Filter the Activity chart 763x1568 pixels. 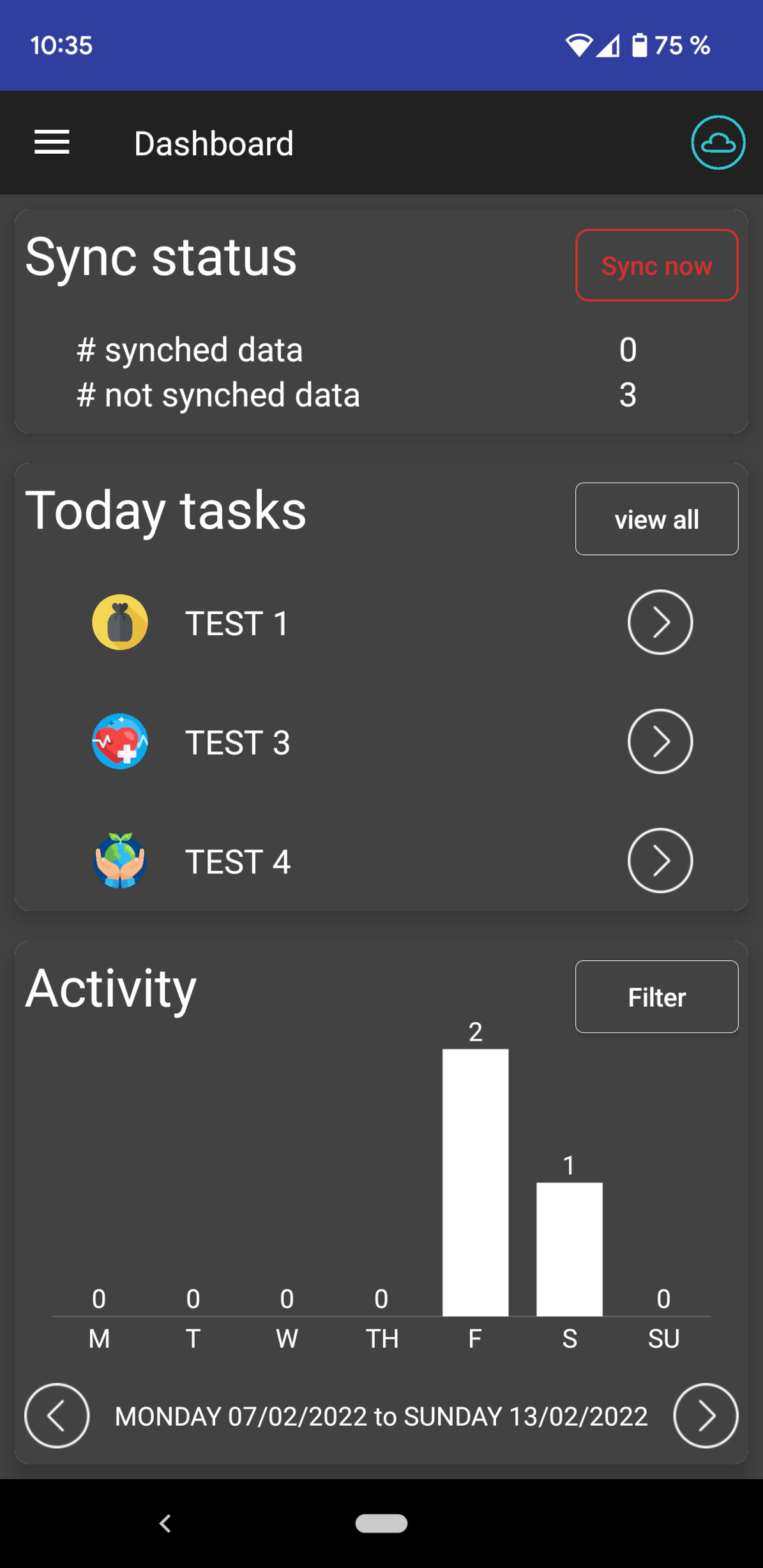click(x=656, y=997)
